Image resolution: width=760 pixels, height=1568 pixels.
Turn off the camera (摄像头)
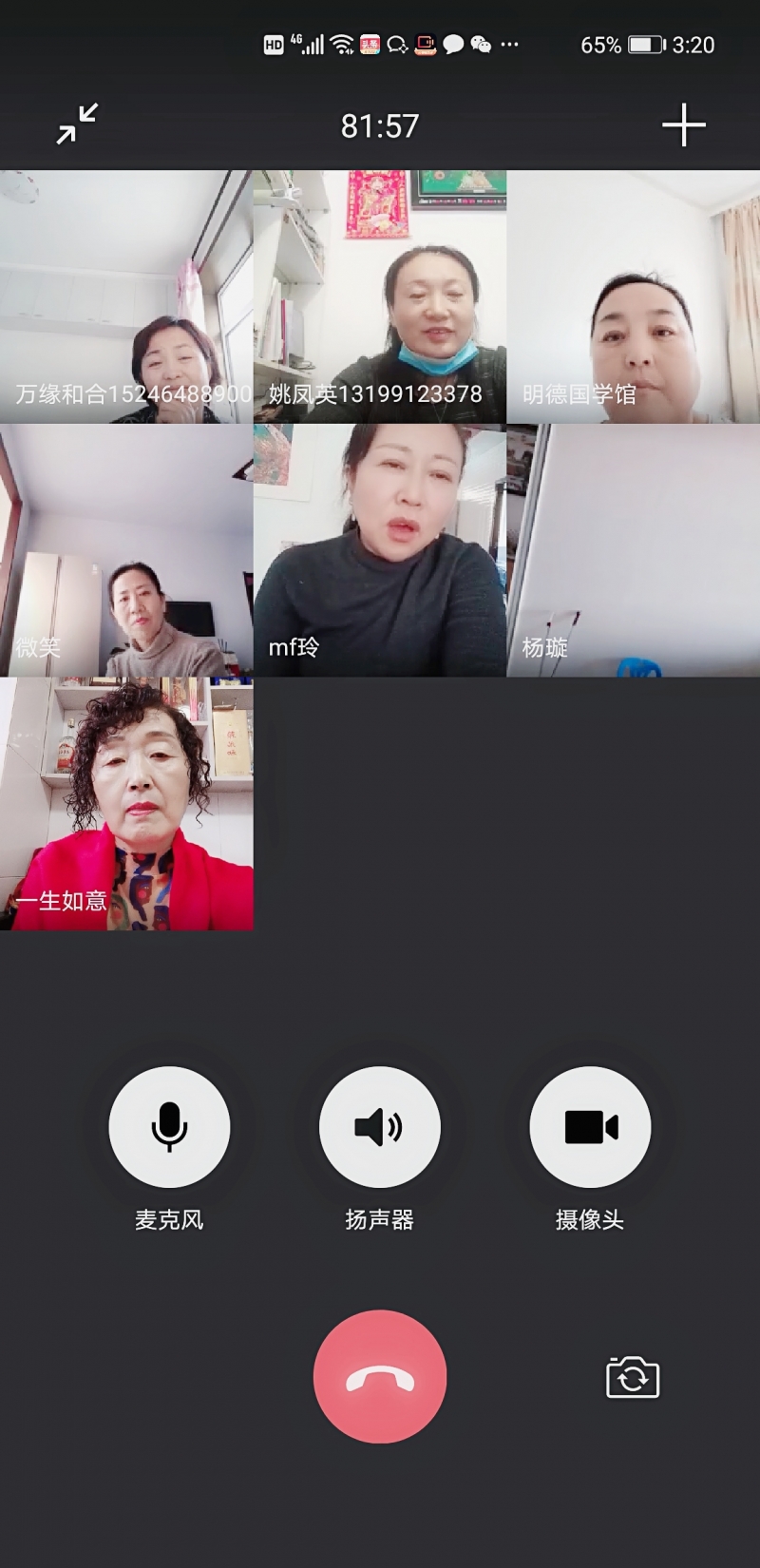click(590, 1127)
